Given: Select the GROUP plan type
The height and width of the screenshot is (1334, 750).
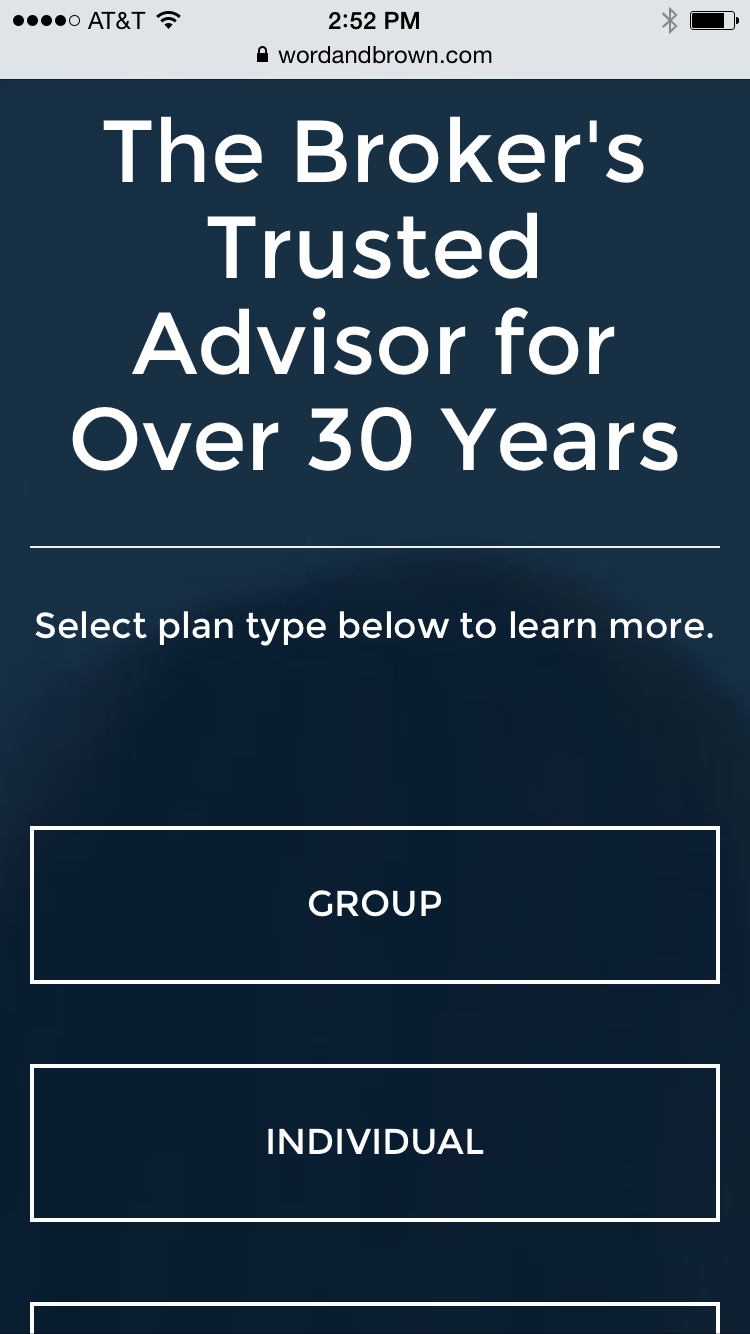Looking at the screenshot, I should tap(375, 905).
